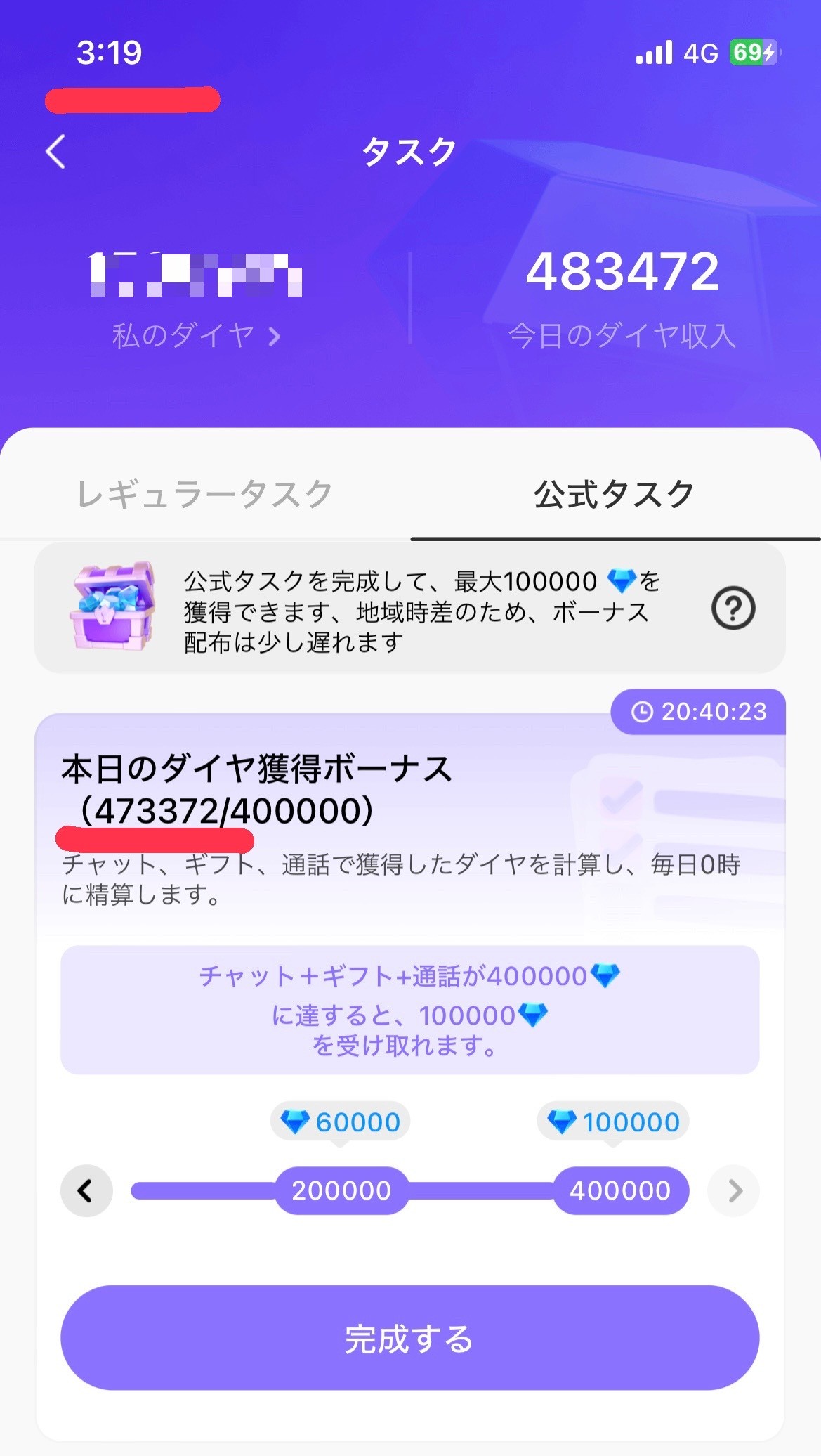
Task: Open the 私のダイヤ link
Action: coord(197,336)
